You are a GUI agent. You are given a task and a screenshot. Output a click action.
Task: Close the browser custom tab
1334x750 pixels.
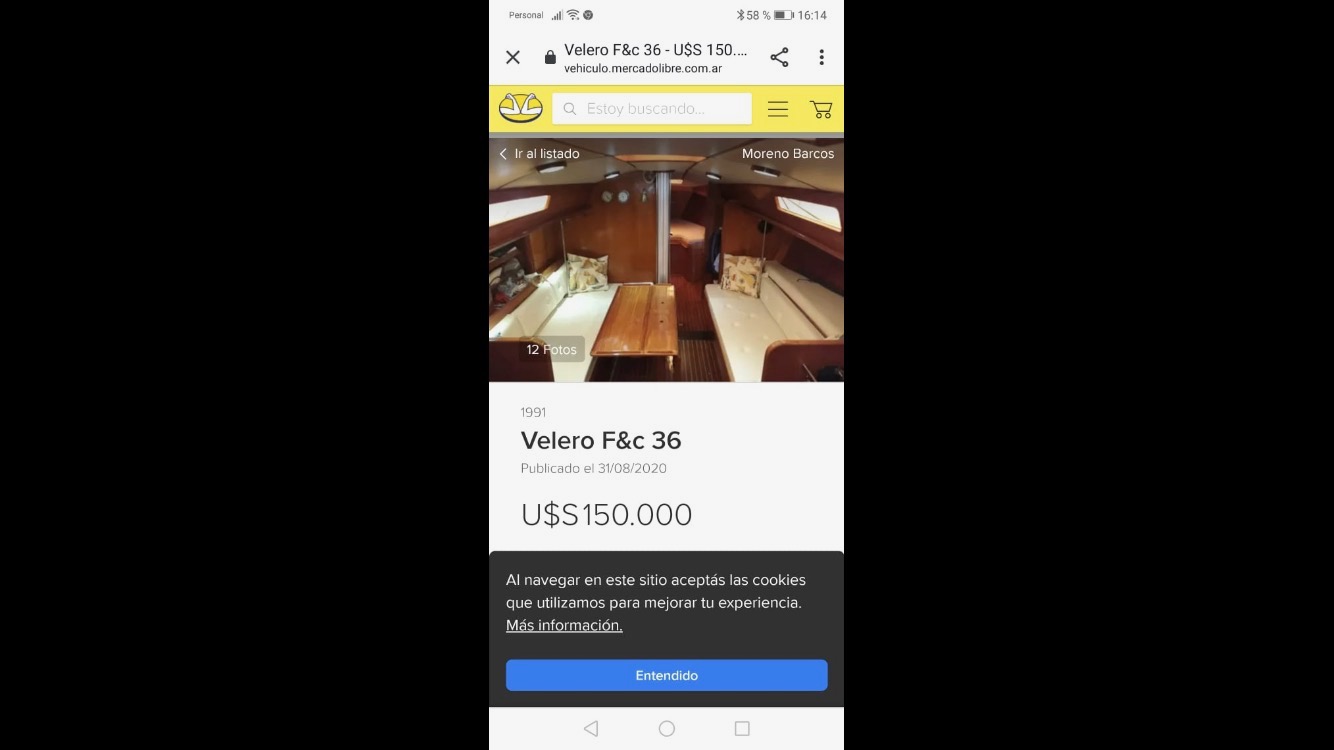[513, 58]
